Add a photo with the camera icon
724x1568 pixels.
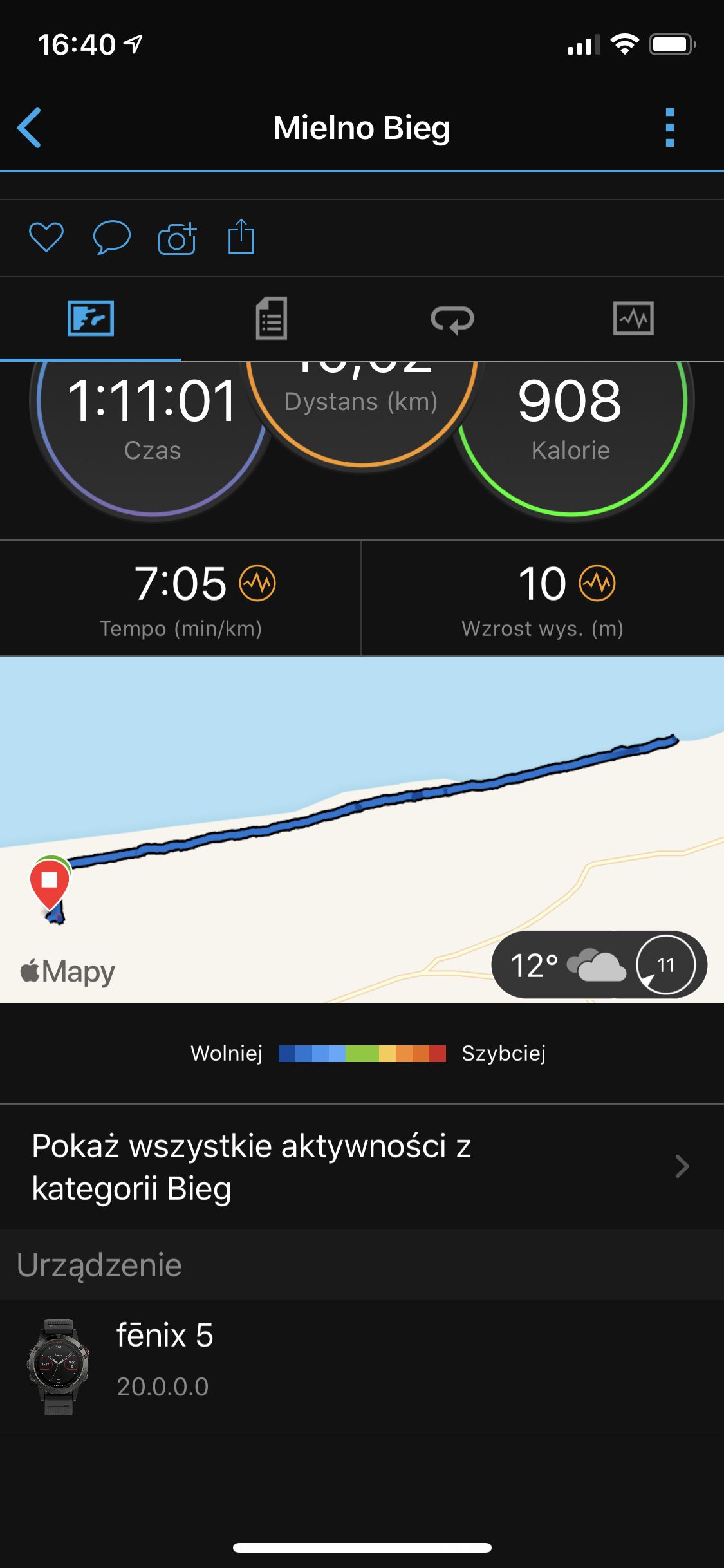coord(177,238)
